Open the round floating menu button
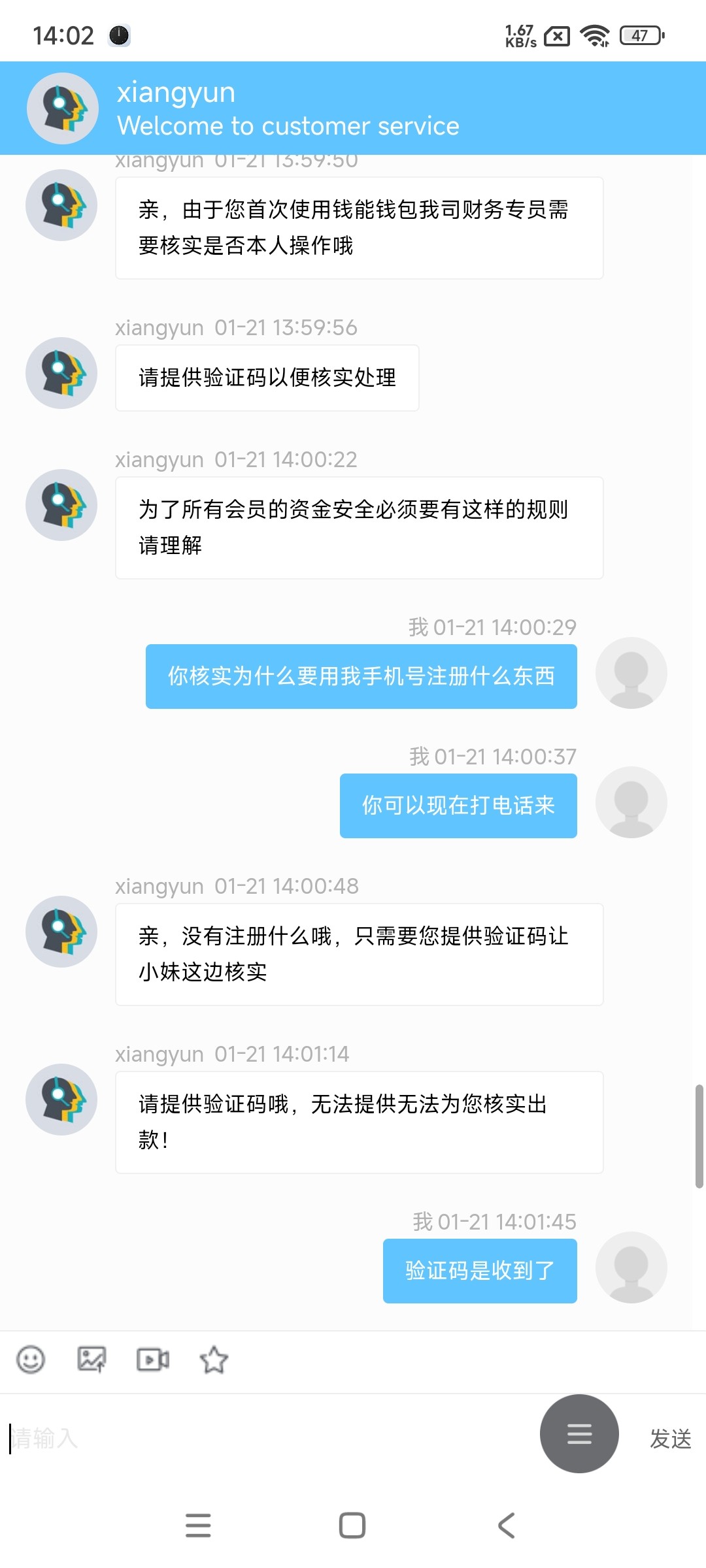This screenshot has width=706, height=1568. pos(579,1433)
